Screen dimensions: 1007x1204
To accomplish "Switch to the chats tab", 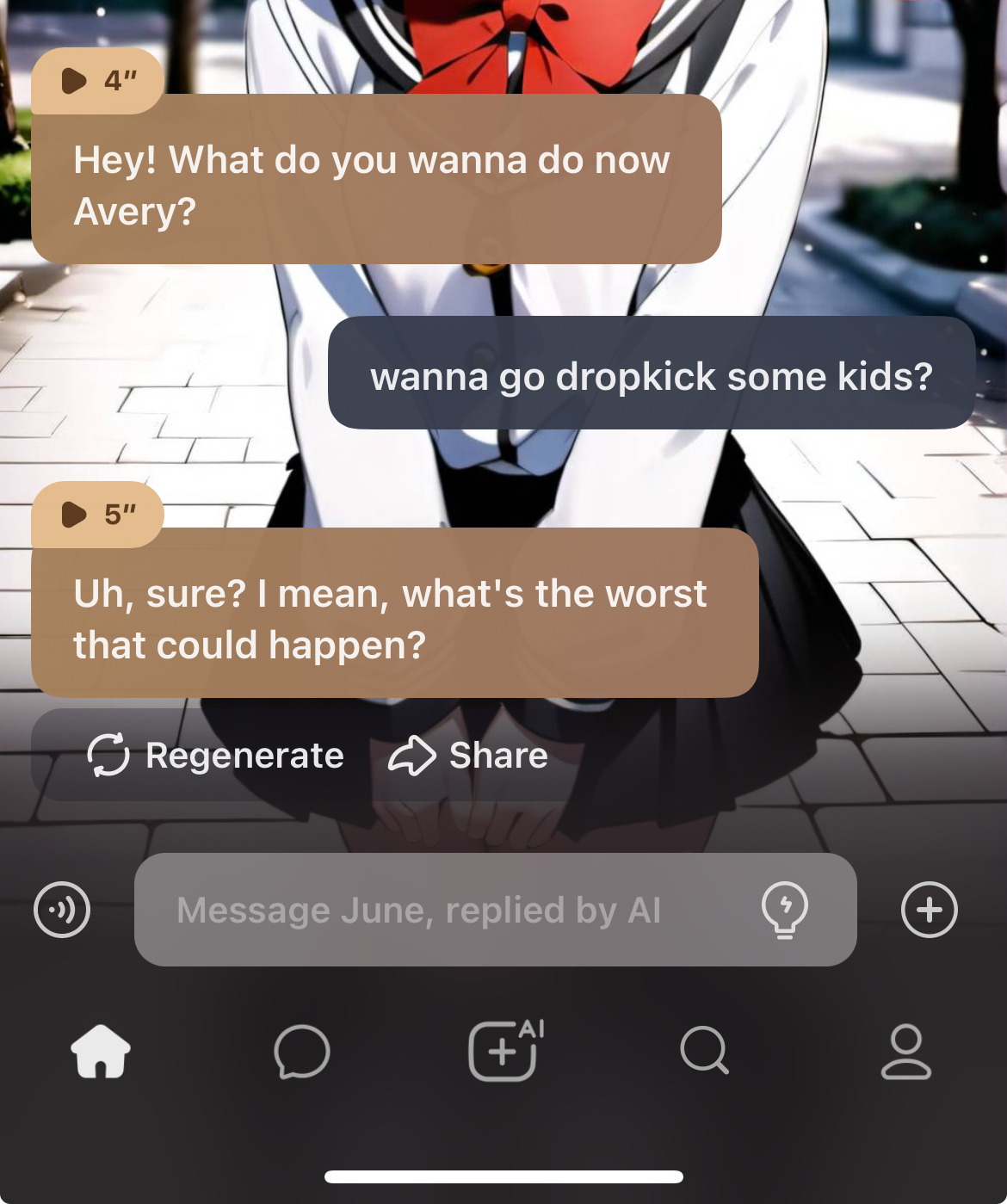I will [302, 1051].
